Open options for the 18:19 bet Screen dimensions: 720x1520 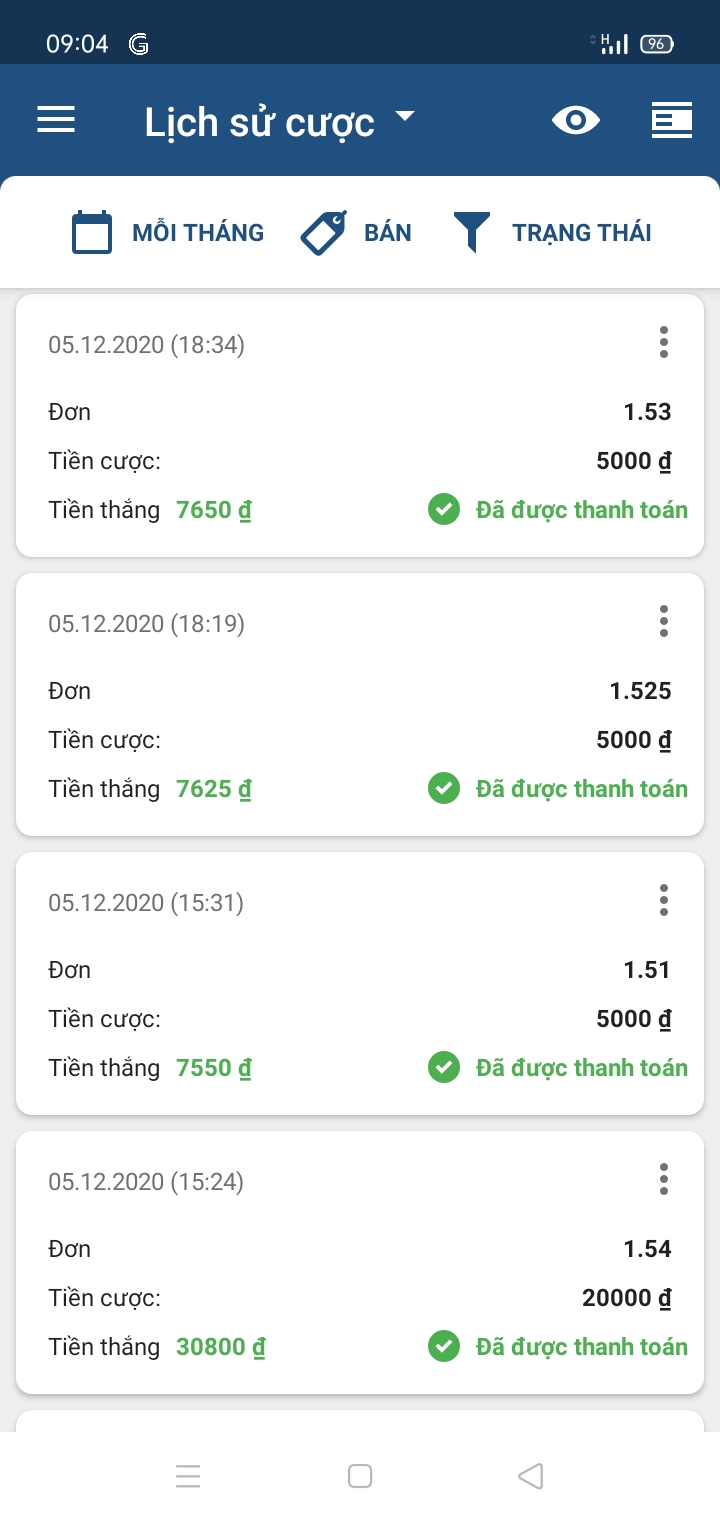663,622
